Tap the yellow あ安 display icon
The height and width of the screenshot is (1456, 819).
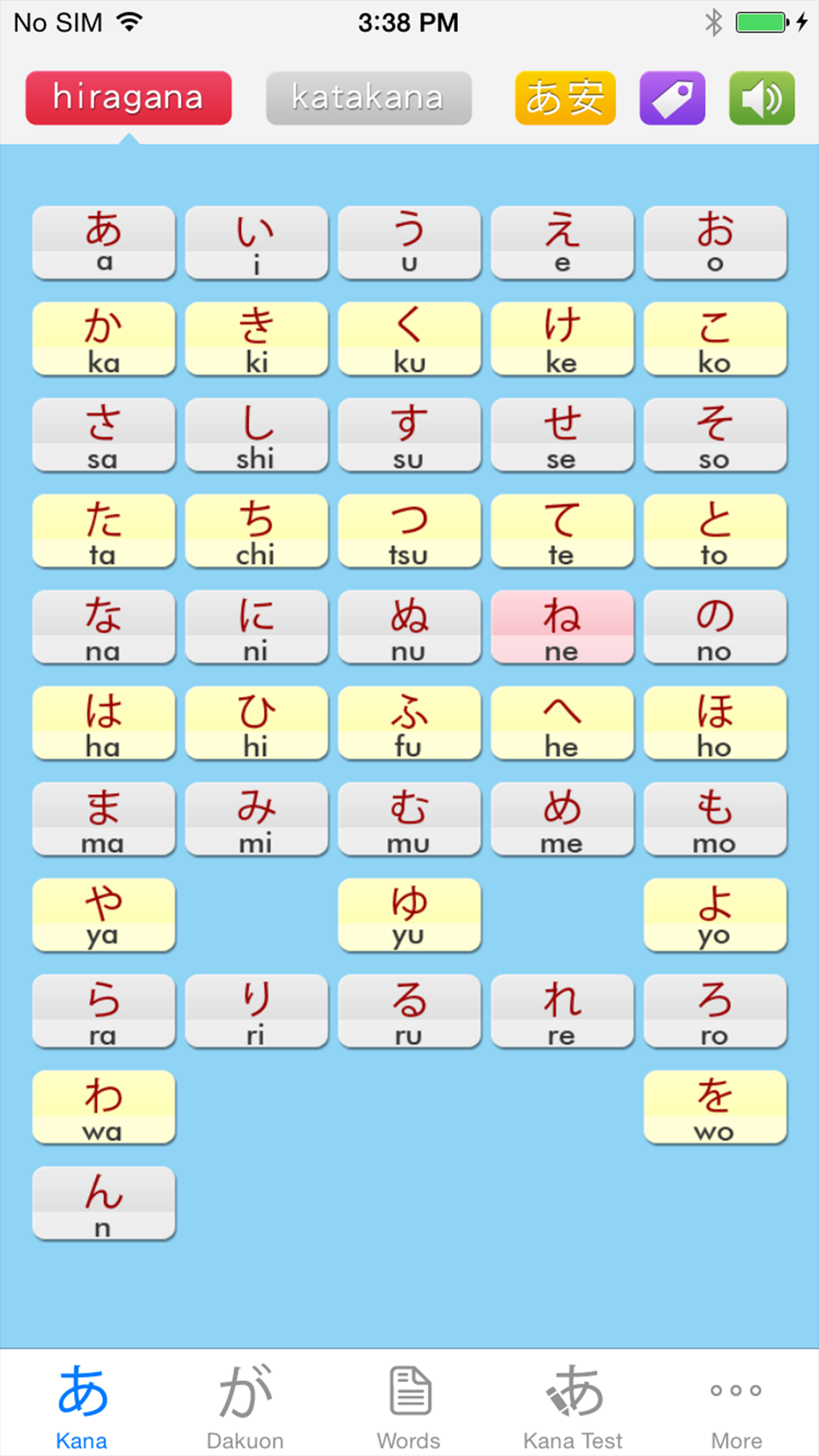(x=564, y=97)
